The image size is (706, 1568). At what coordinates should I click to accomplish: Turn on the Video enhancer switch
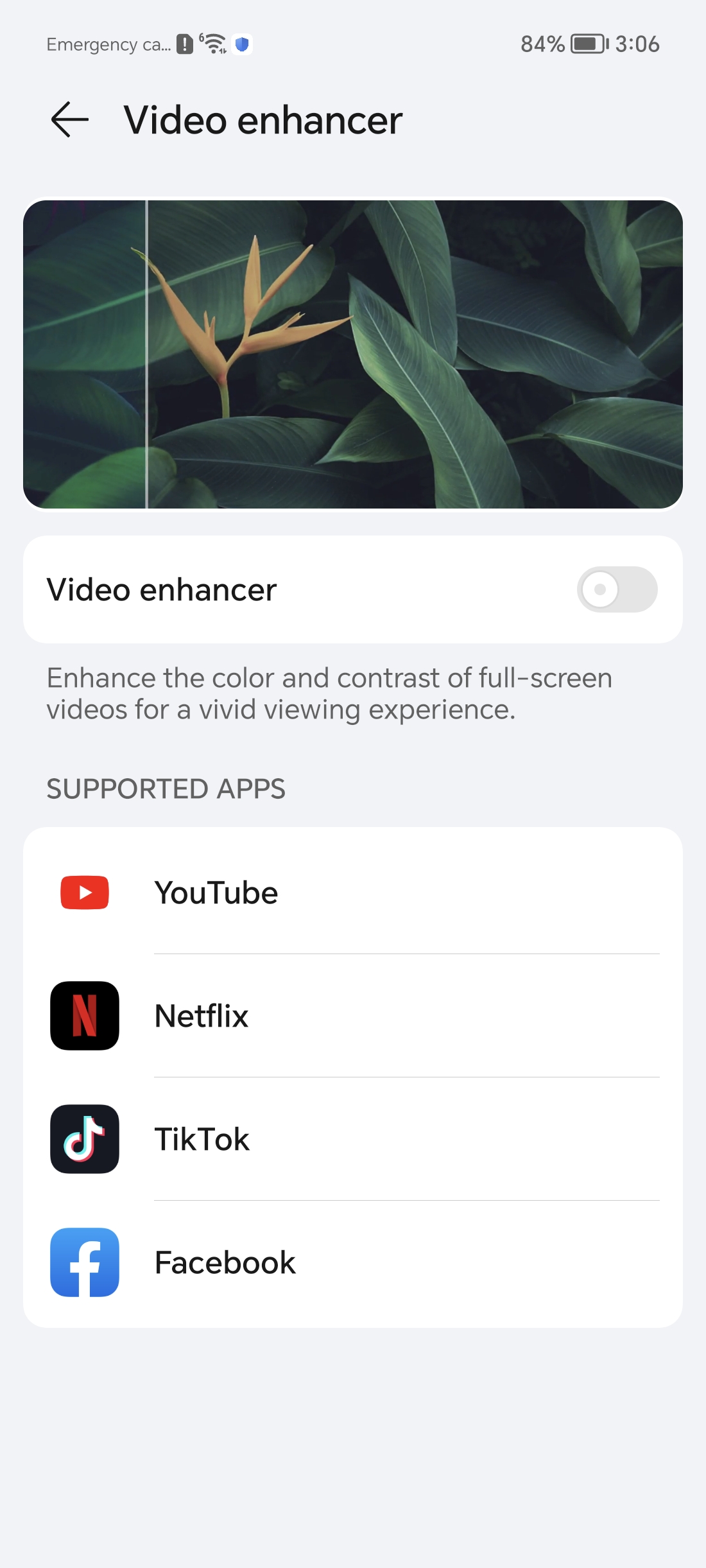[x=617, y=589]
